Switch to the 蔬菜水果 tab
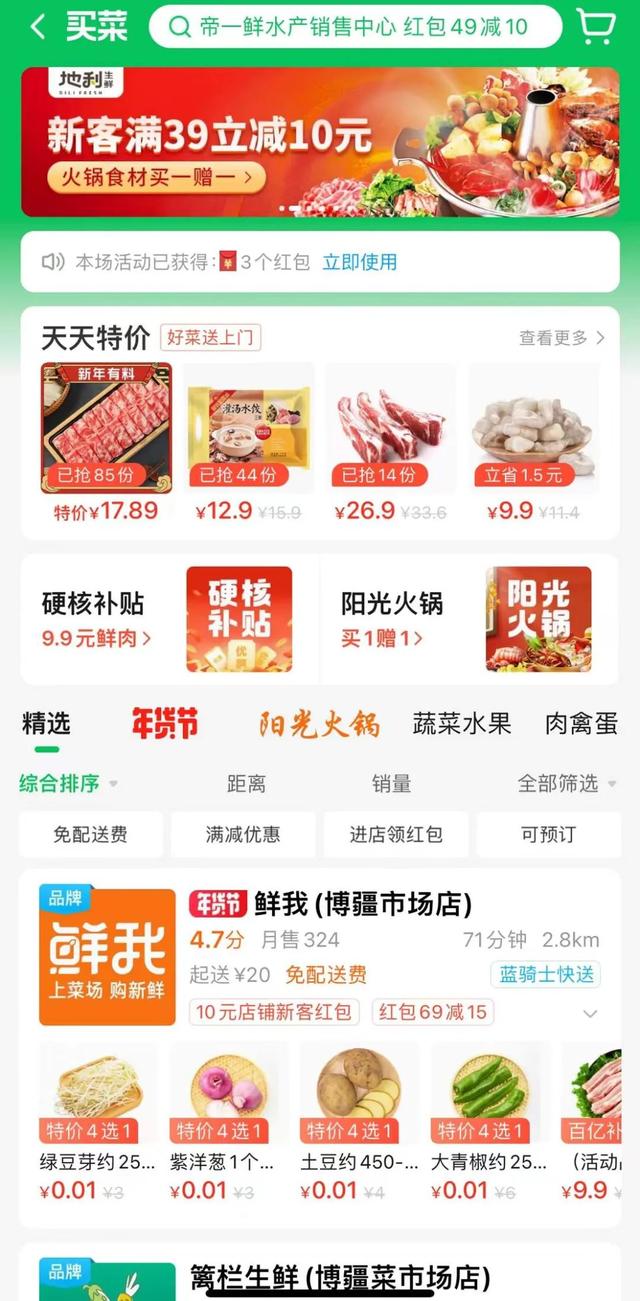The image size is (640, 1301). pyautogui.click(x=461, y=724)
